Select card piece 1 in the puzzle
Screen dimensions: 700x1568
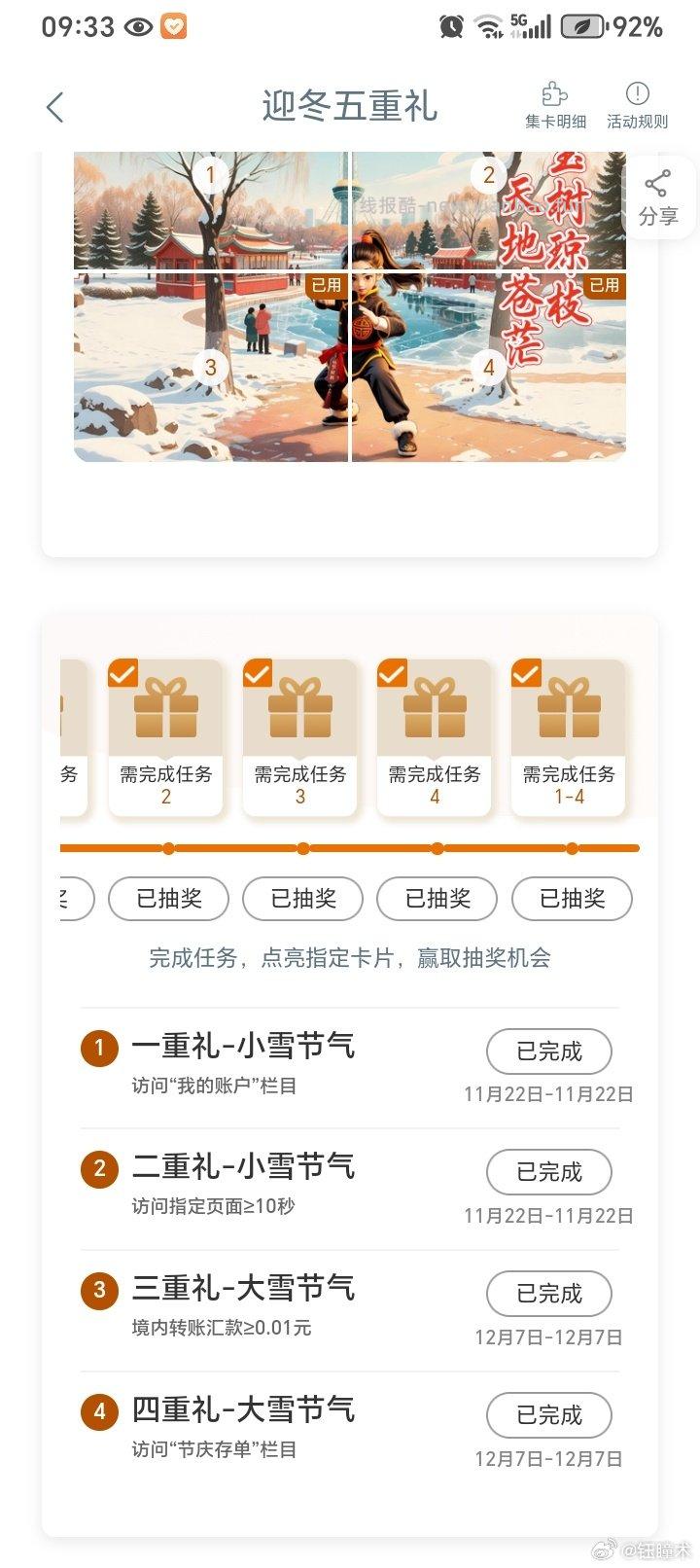click(x=209, y=176)
